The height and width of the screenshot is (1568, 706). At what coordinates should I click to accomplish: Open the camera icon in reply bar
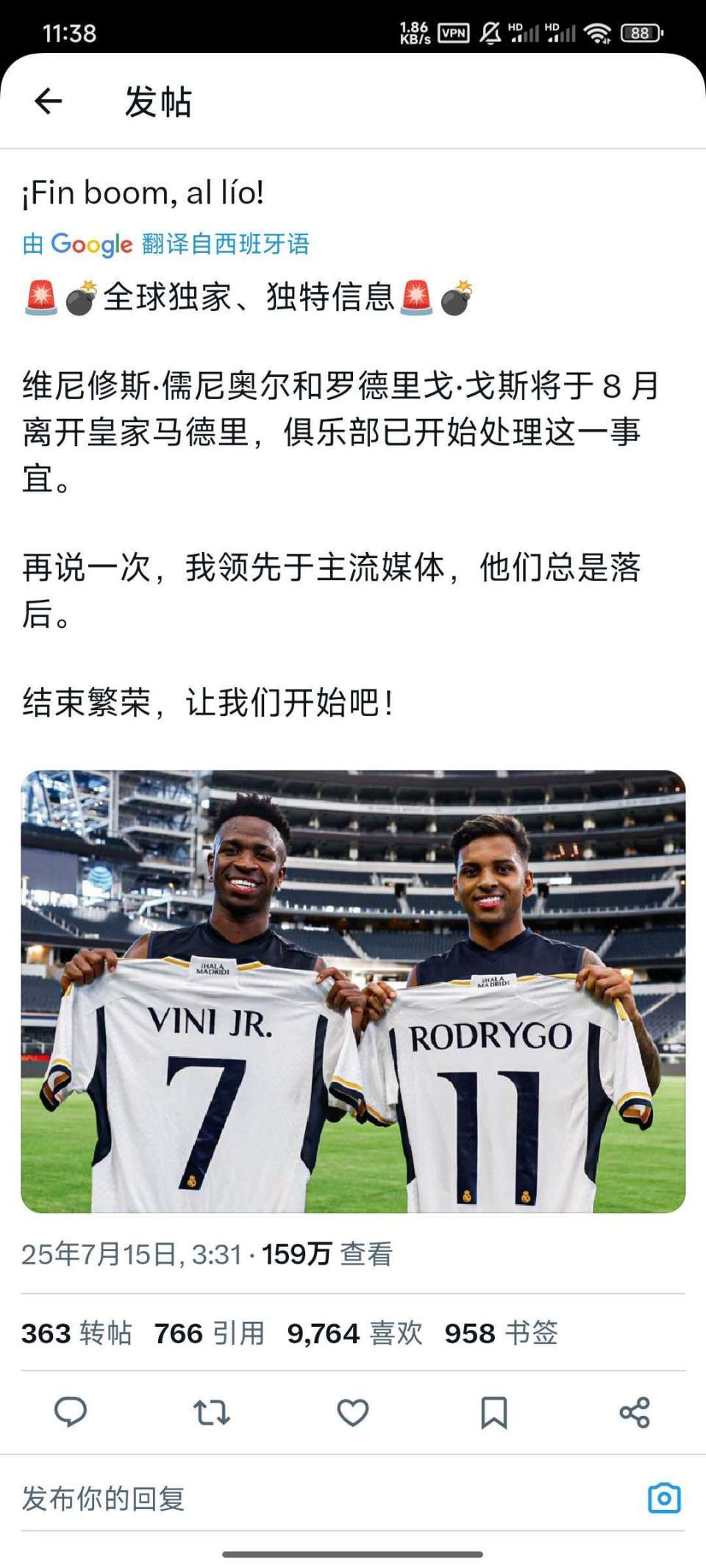pyautogui.click(x=664, y=1498)
